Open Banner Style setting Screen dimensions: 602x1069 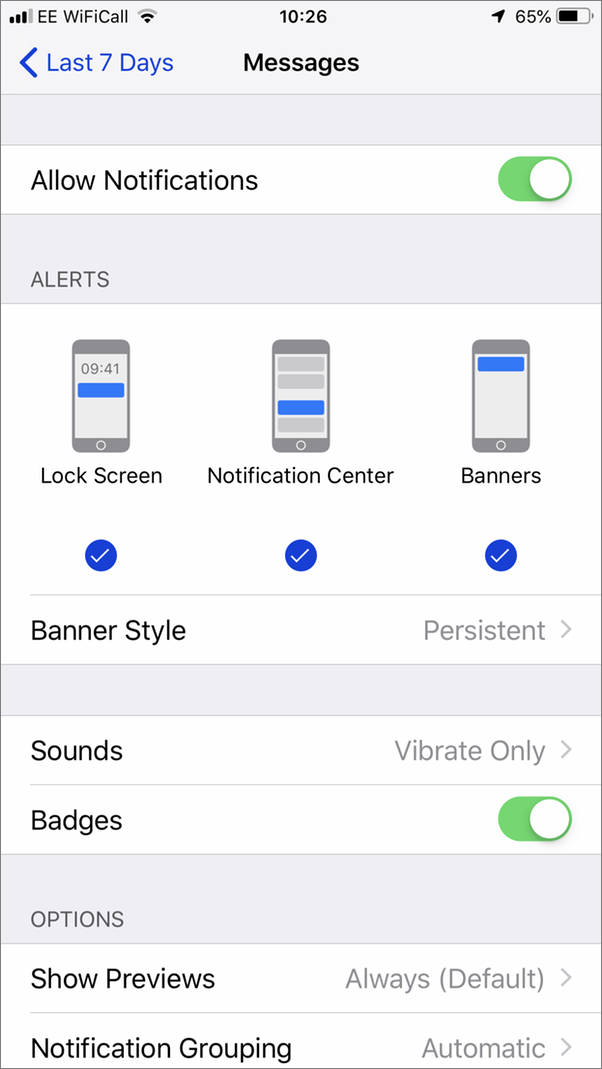tap(301, 630)
